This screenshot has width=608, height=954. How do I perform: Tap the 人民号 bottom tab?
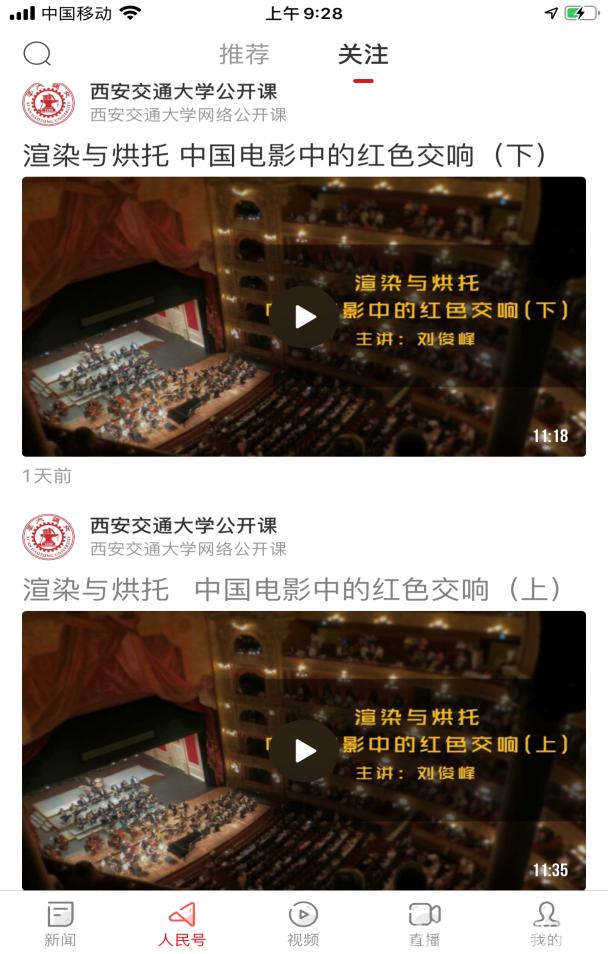click(182, 923)
